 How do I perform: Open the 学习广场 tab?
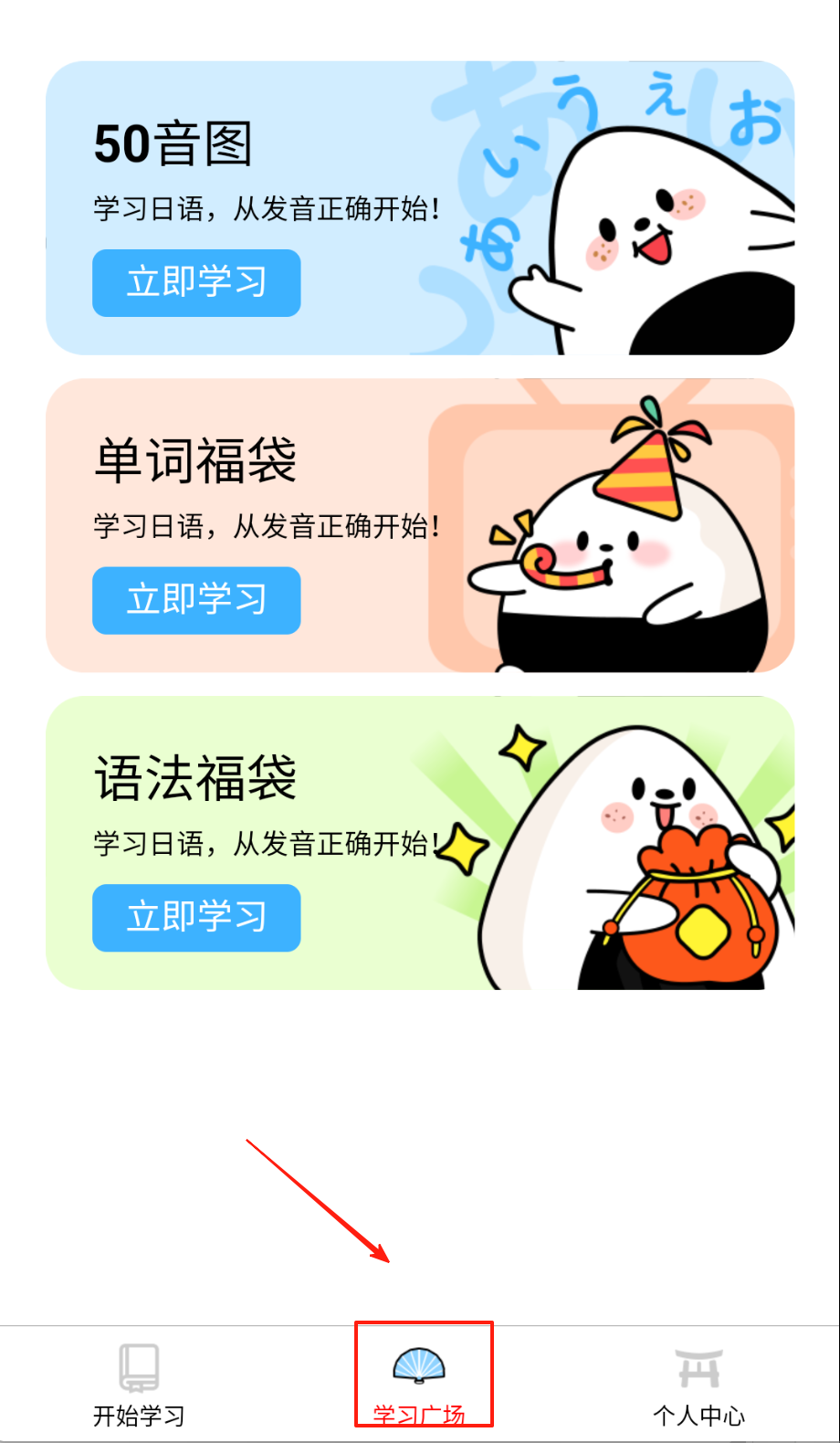pos(420,1379)
